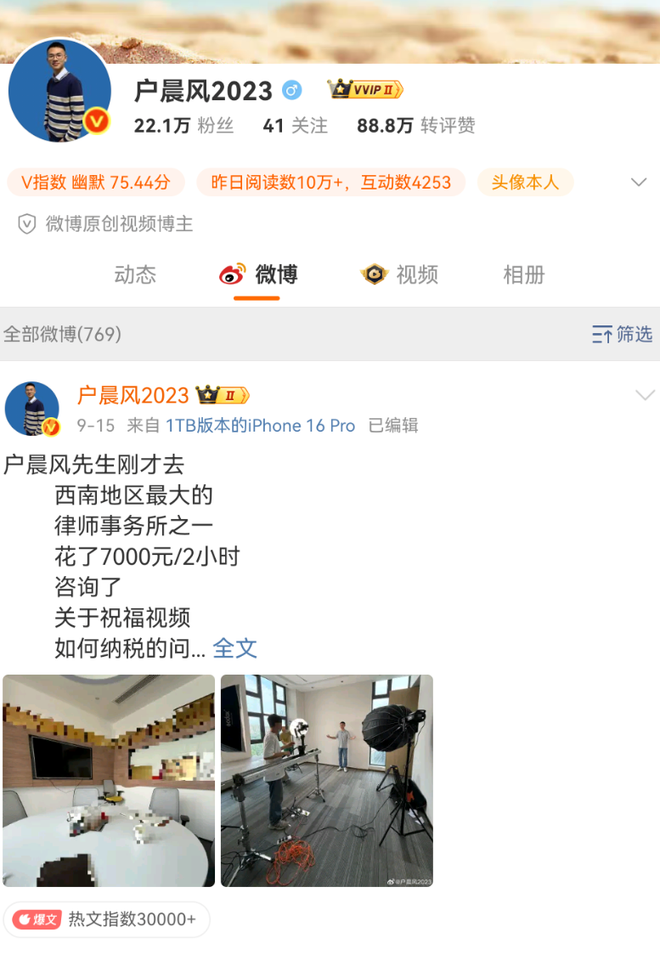This screenshot has width=660, height=955.
Task: Tap the post author's name 户晨风2023
Action: 133,395
